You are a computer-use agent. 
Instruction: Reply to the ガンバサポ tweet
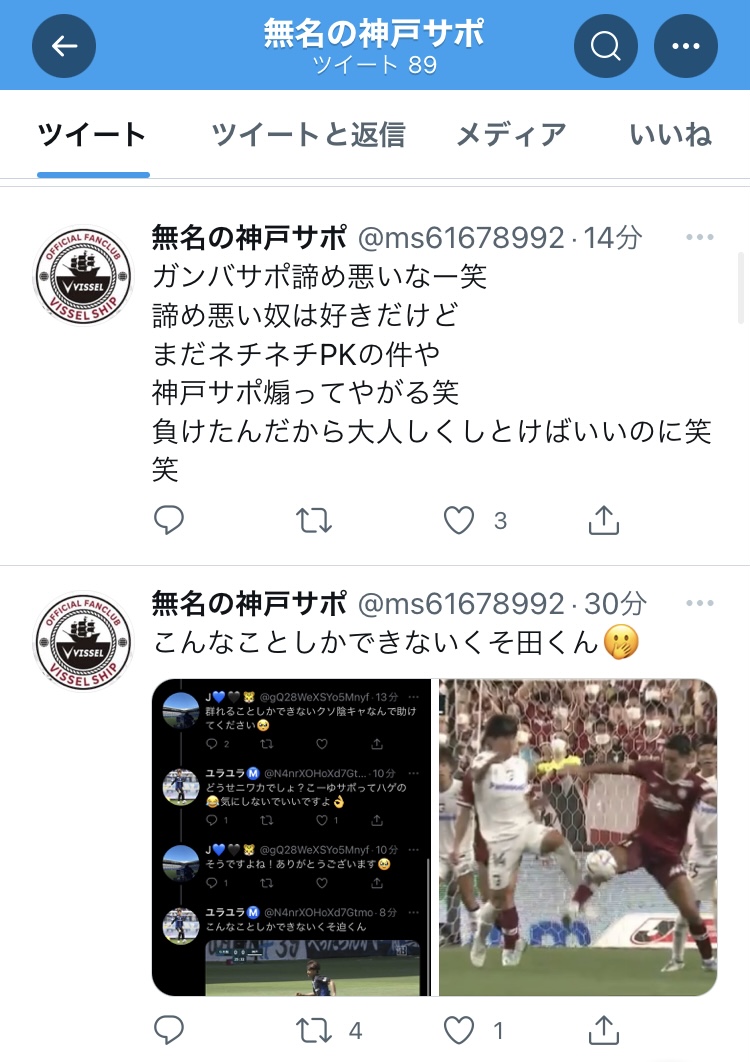[169, 520]
